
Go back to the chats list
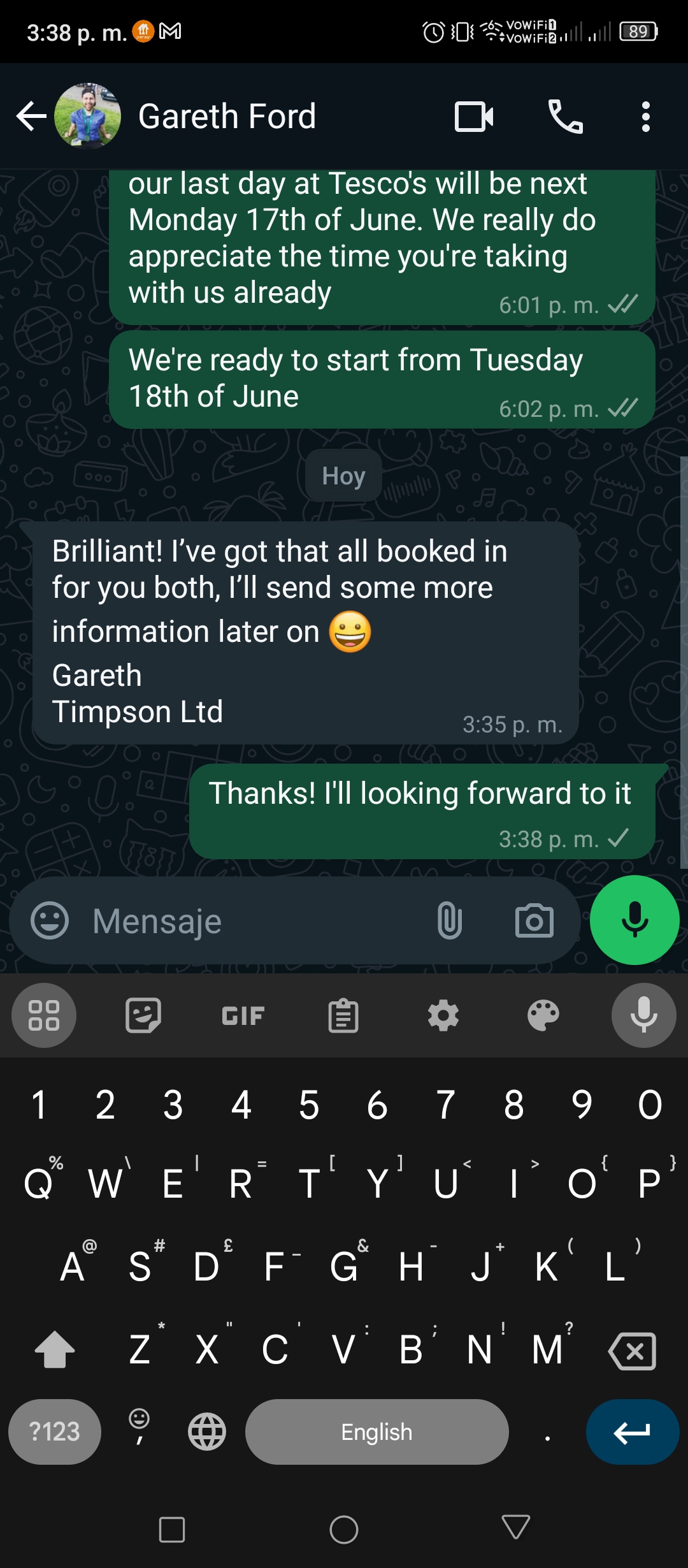(x=31, y=117)
